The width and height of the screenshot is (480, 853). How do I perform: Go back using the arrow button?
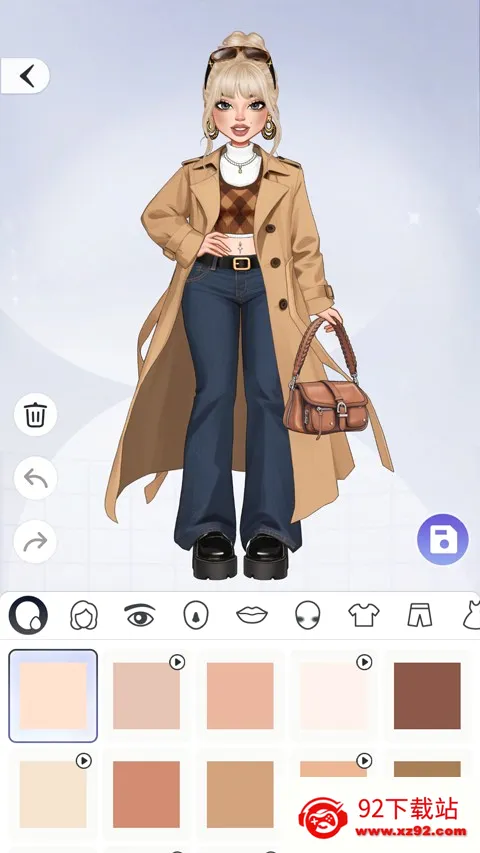pos(25,76)
